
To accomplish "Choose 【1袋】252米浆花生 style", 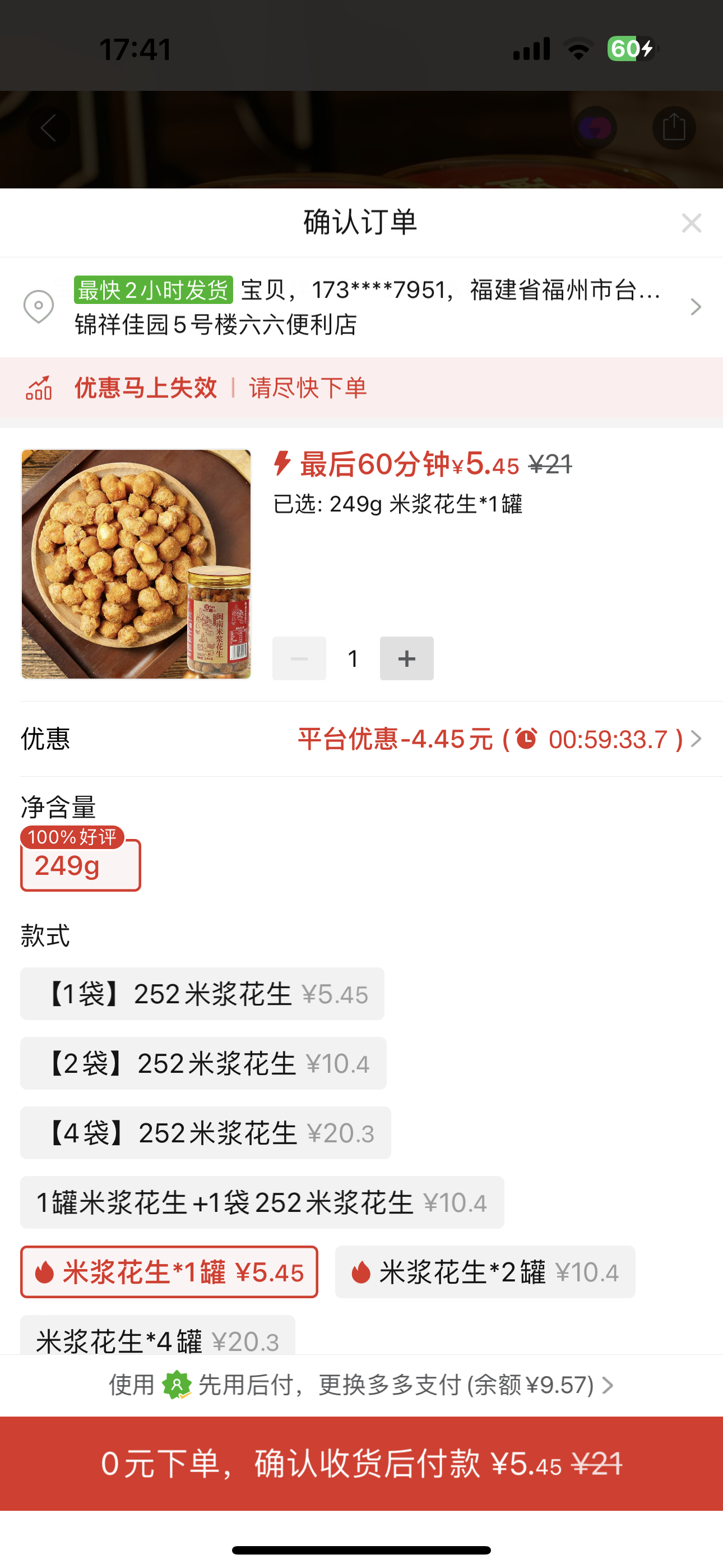I will click(x=202, y=994).
